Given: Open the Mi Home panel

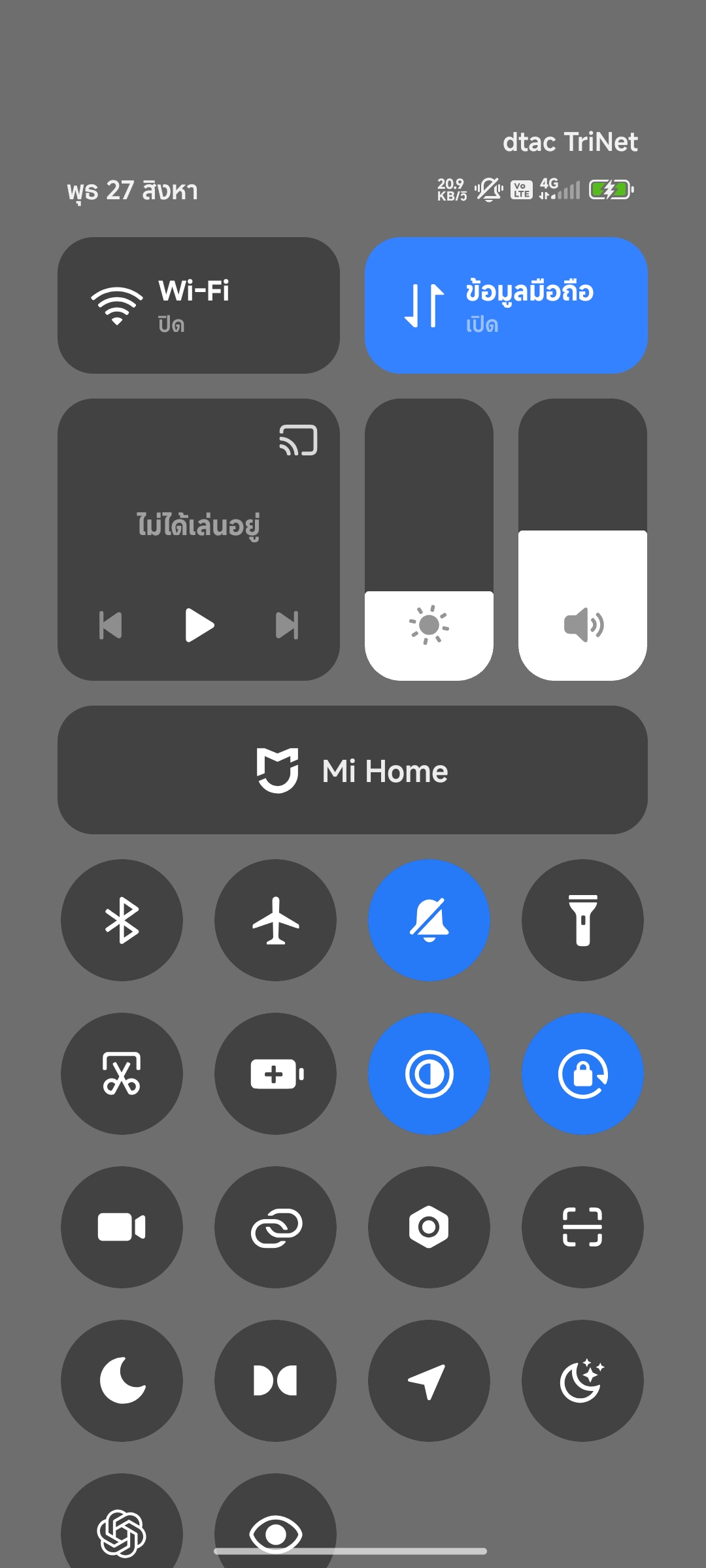Looking at the screenshot, I should tap(352, 770).
